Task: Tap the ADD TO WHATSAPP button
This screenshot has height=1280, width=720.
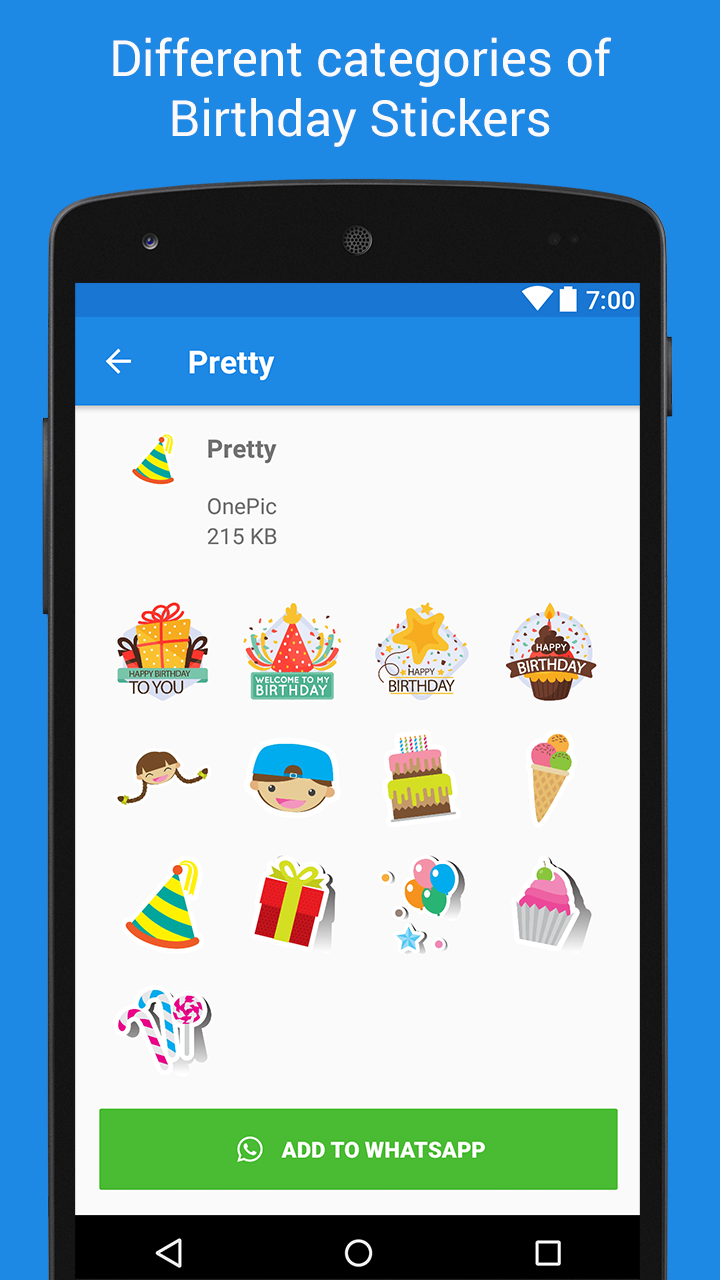Action: (358, 1149)
